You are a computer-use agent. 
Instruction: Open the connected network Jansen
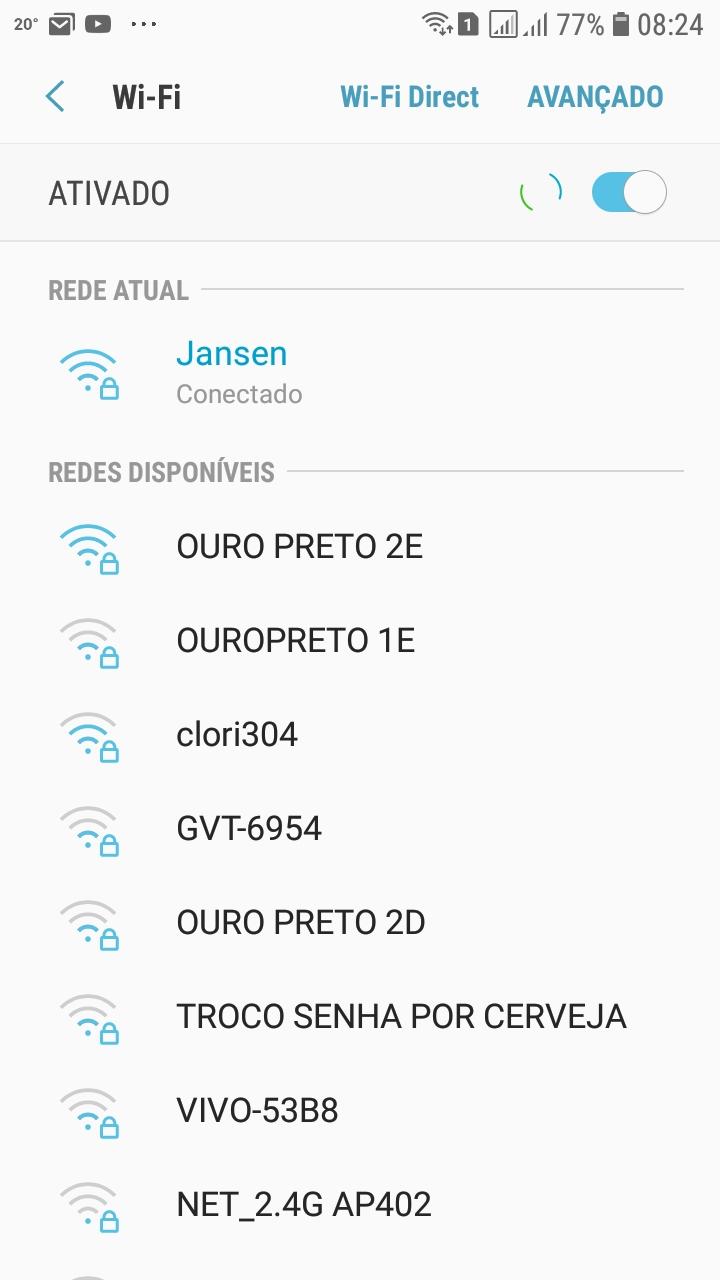click(360, 373)
